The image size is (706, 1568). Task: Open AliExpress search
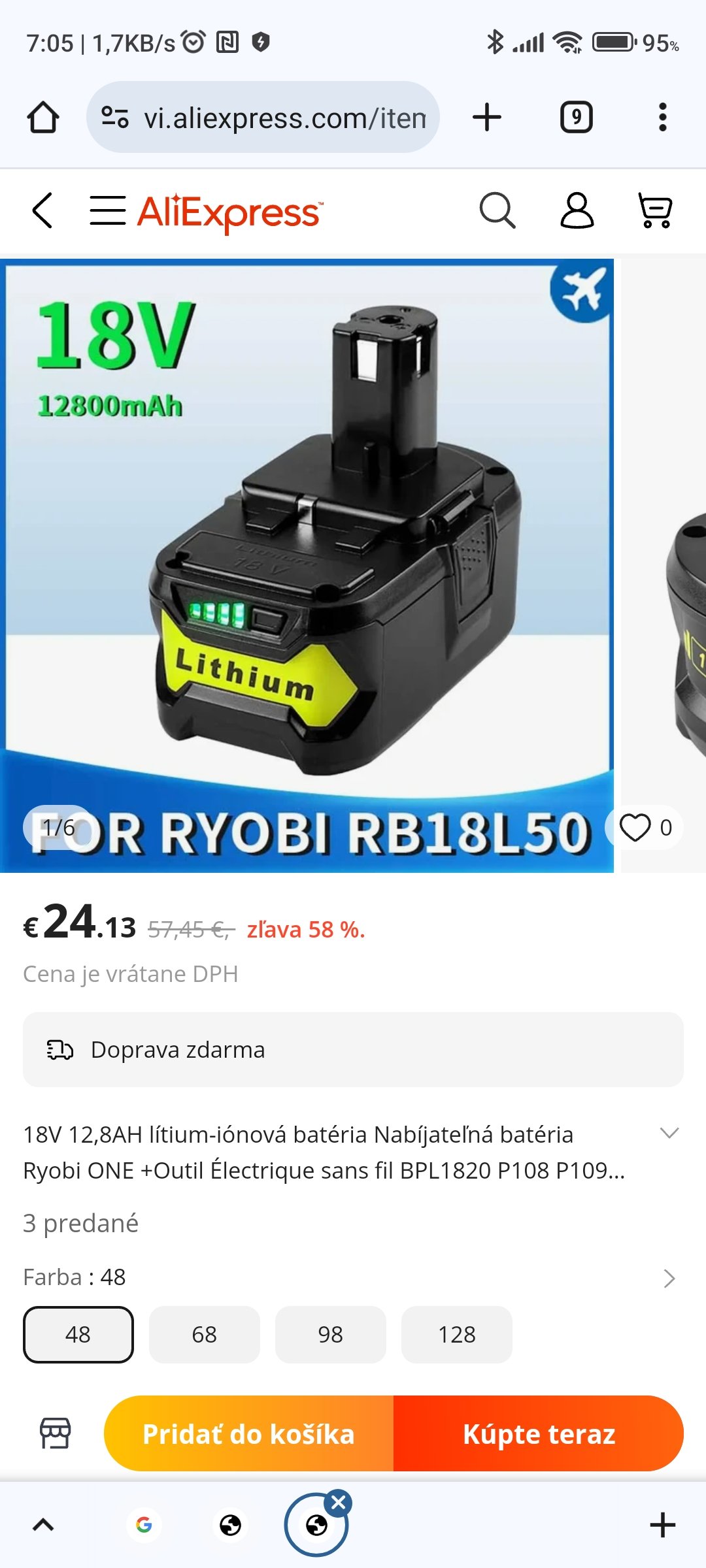[x=497, y=211]
